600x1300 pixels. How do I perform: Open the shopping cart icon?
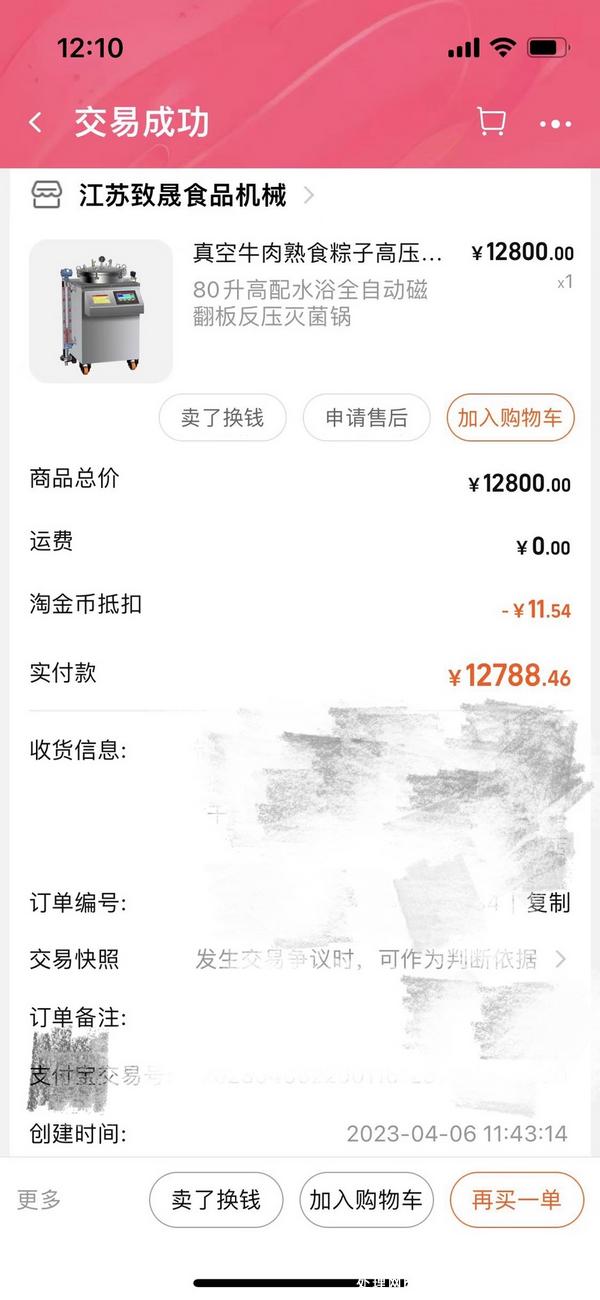point(490,123)
